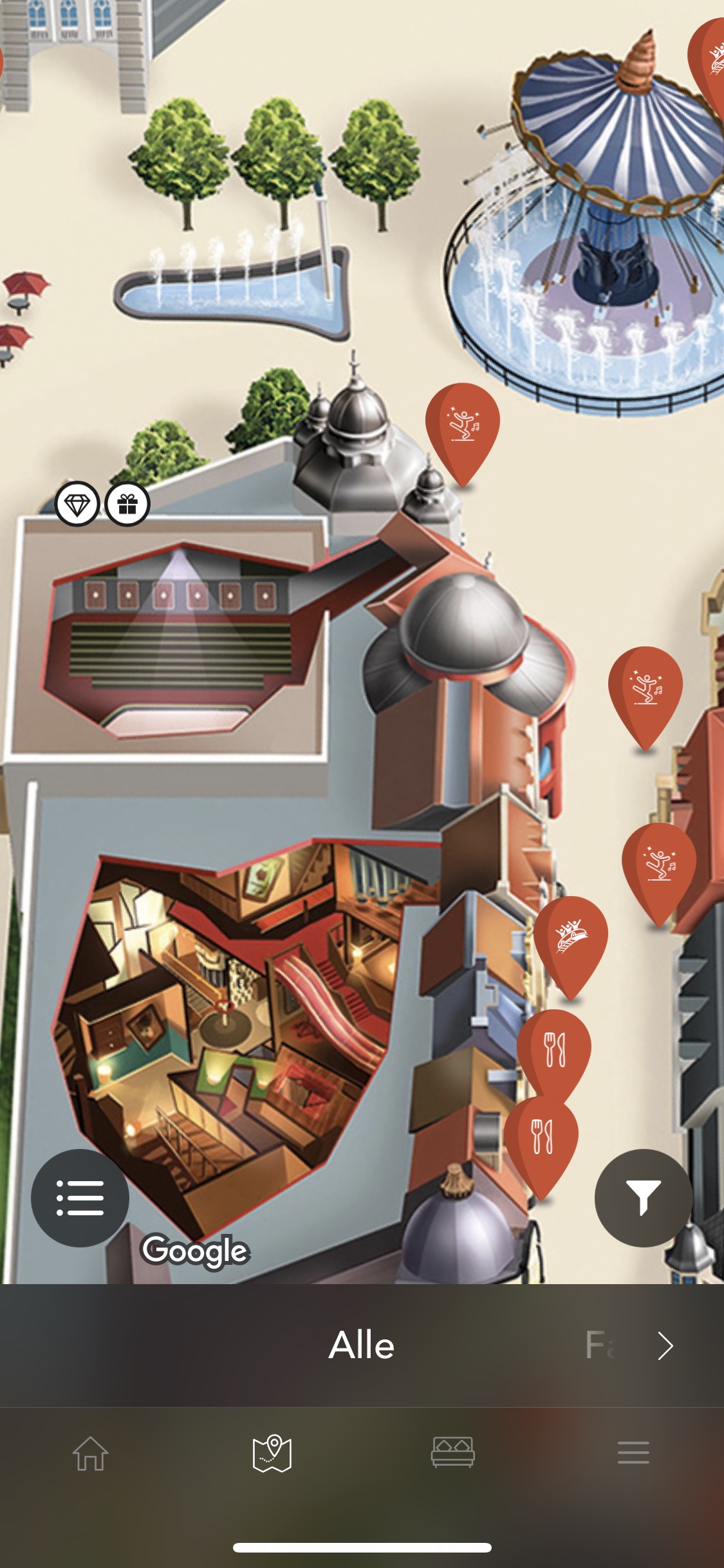This screenshot has width=724, height=1568.
Task: Tap the gift shop marker
Action: click(x=127, y=504)
